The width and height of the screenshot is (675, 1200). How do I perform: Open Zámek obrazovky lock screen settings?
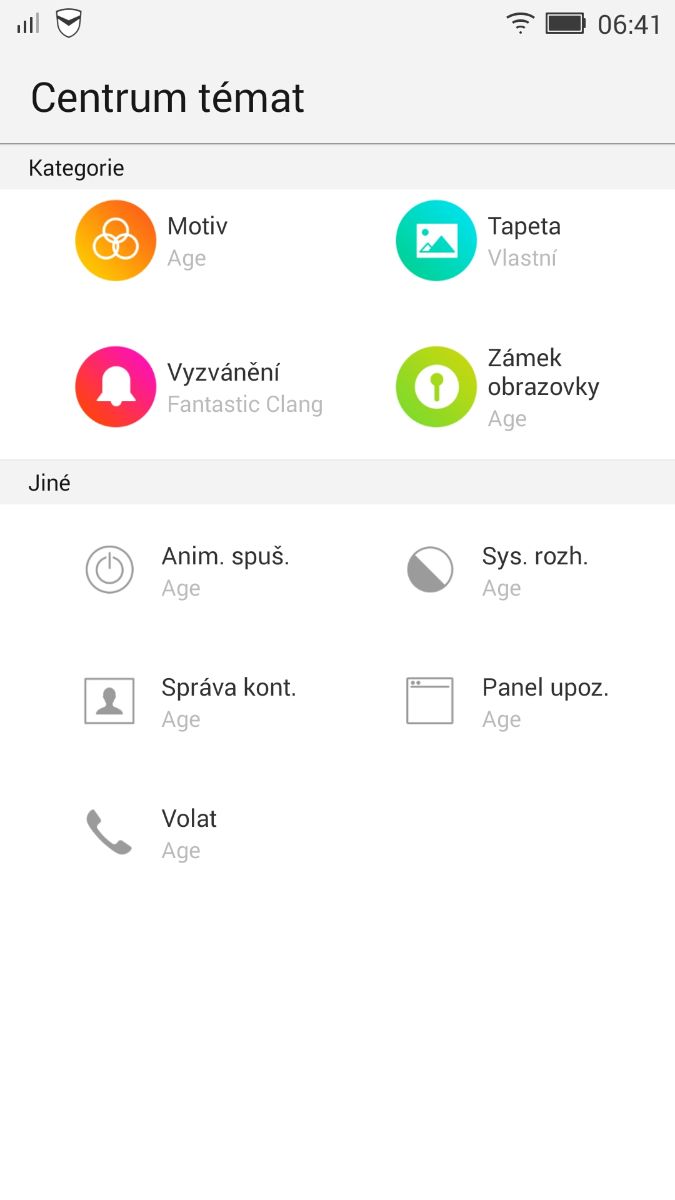(436, 387)
